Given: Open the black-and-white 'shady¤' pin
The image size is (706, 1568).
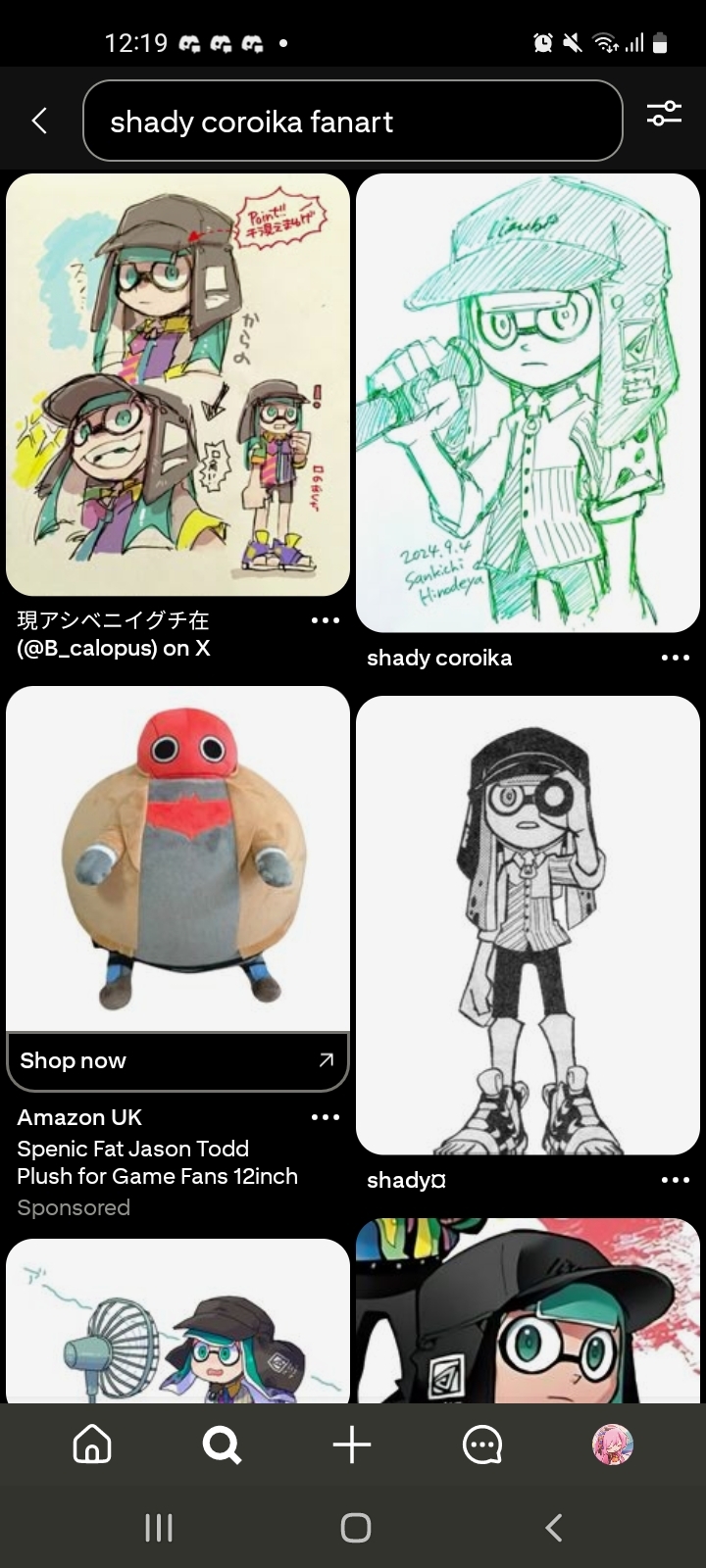Looking at the screenshot, I should (x=528, y=925).
